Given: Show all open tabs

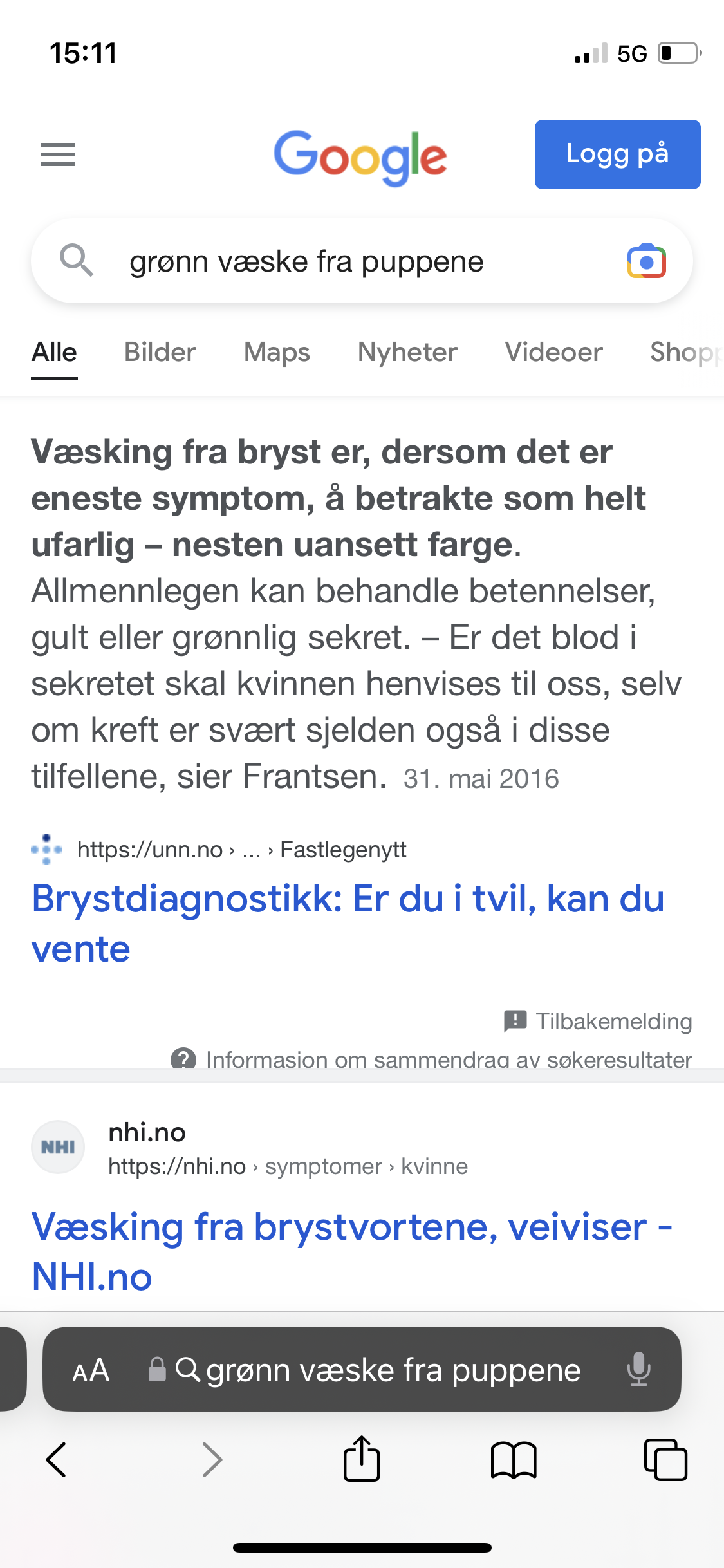Looking at the screenshot, I should click(665, 1460).
